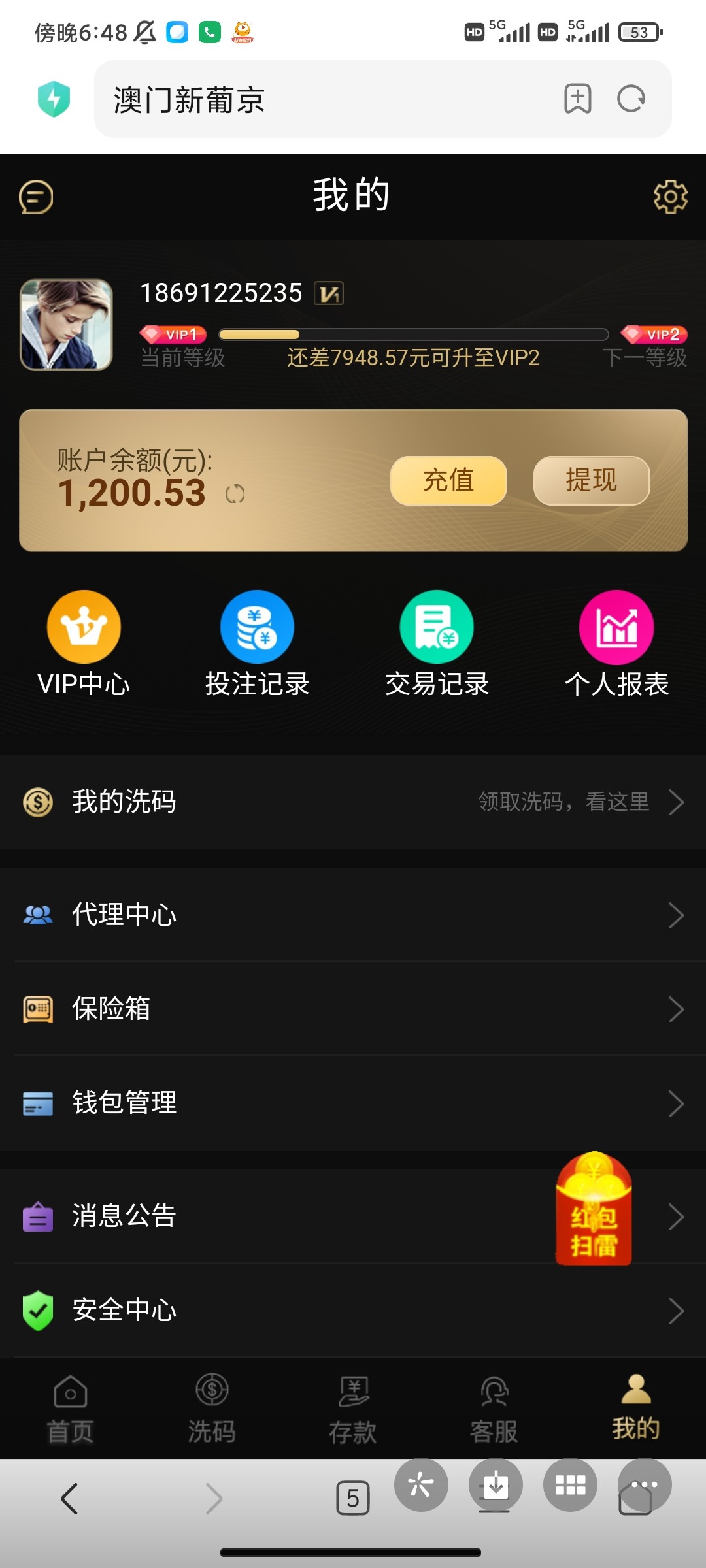Viewport: 706px width, 1568px height.
Task: Switch to the 存款 deposit tab
Action: click(x=353, y=1408)
